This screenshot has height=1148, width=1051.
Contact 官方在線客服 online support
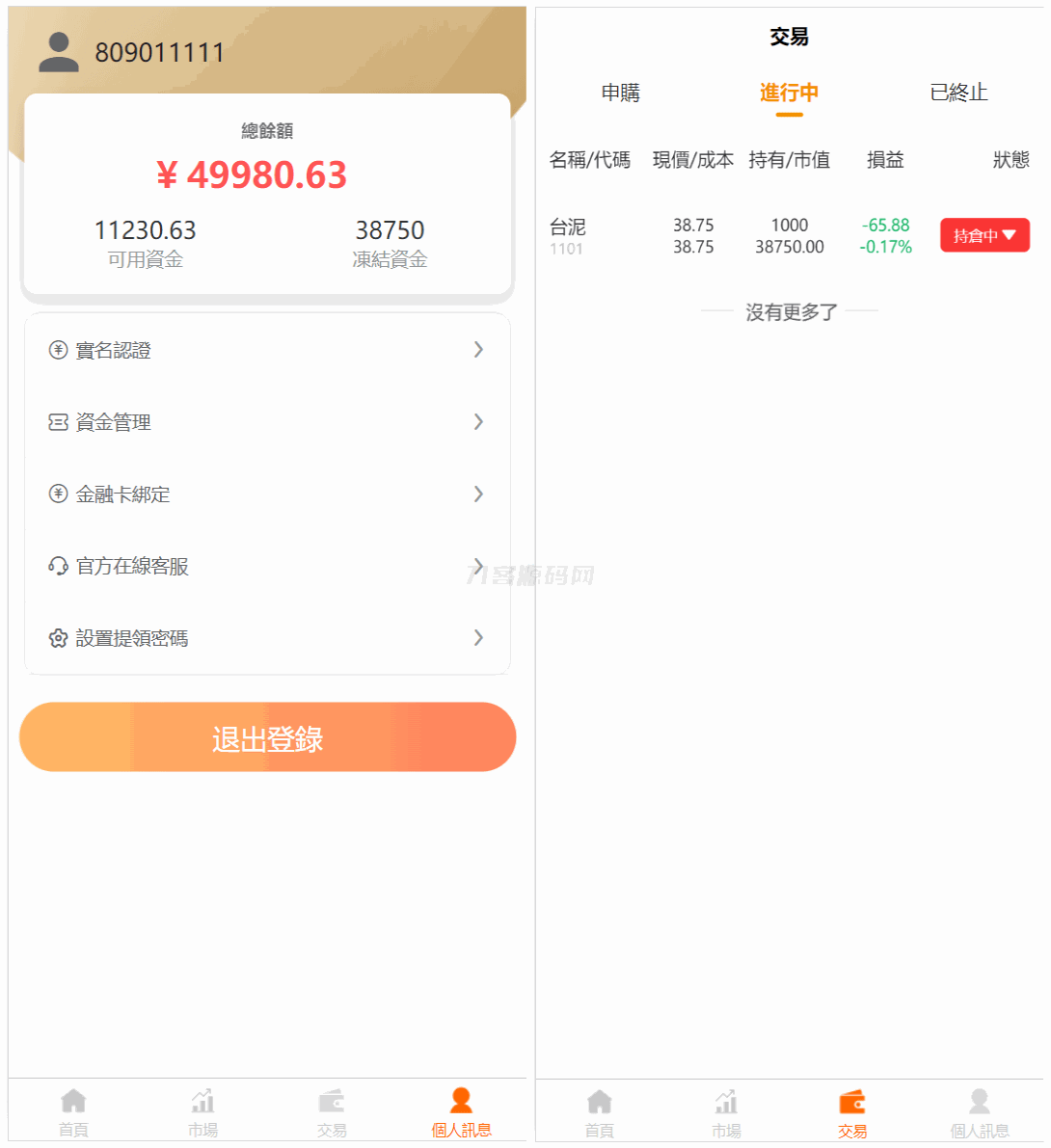coord(266,566)
